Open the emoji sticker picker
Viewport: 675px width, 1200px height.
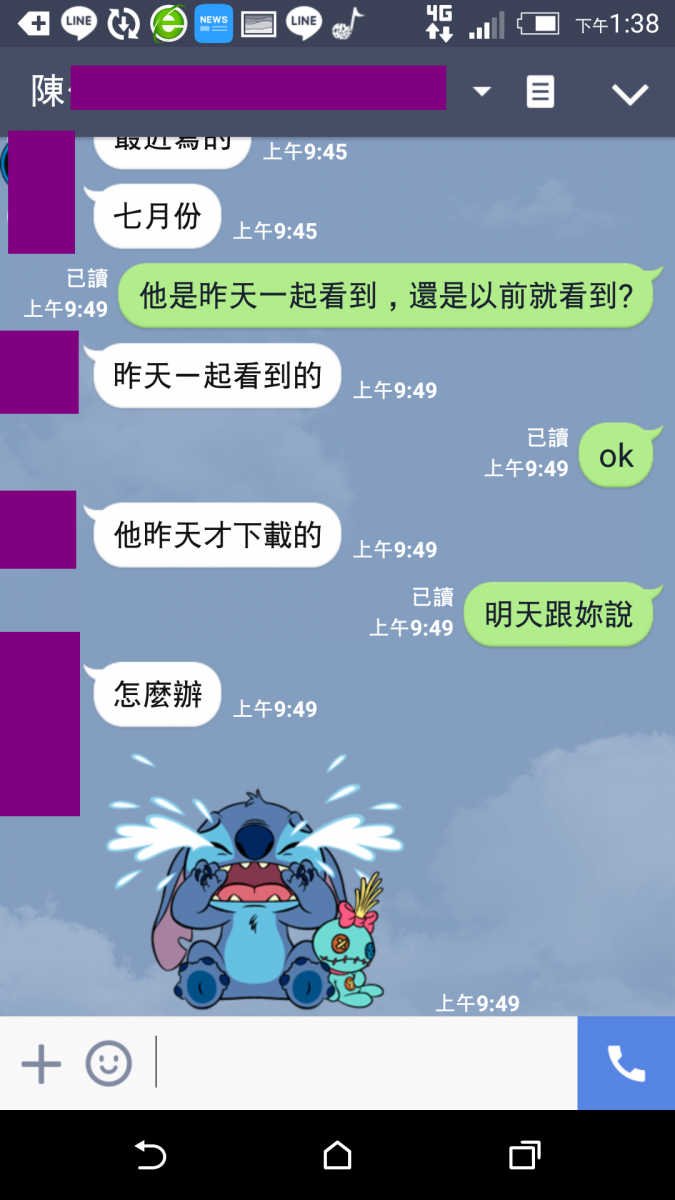108,1063
